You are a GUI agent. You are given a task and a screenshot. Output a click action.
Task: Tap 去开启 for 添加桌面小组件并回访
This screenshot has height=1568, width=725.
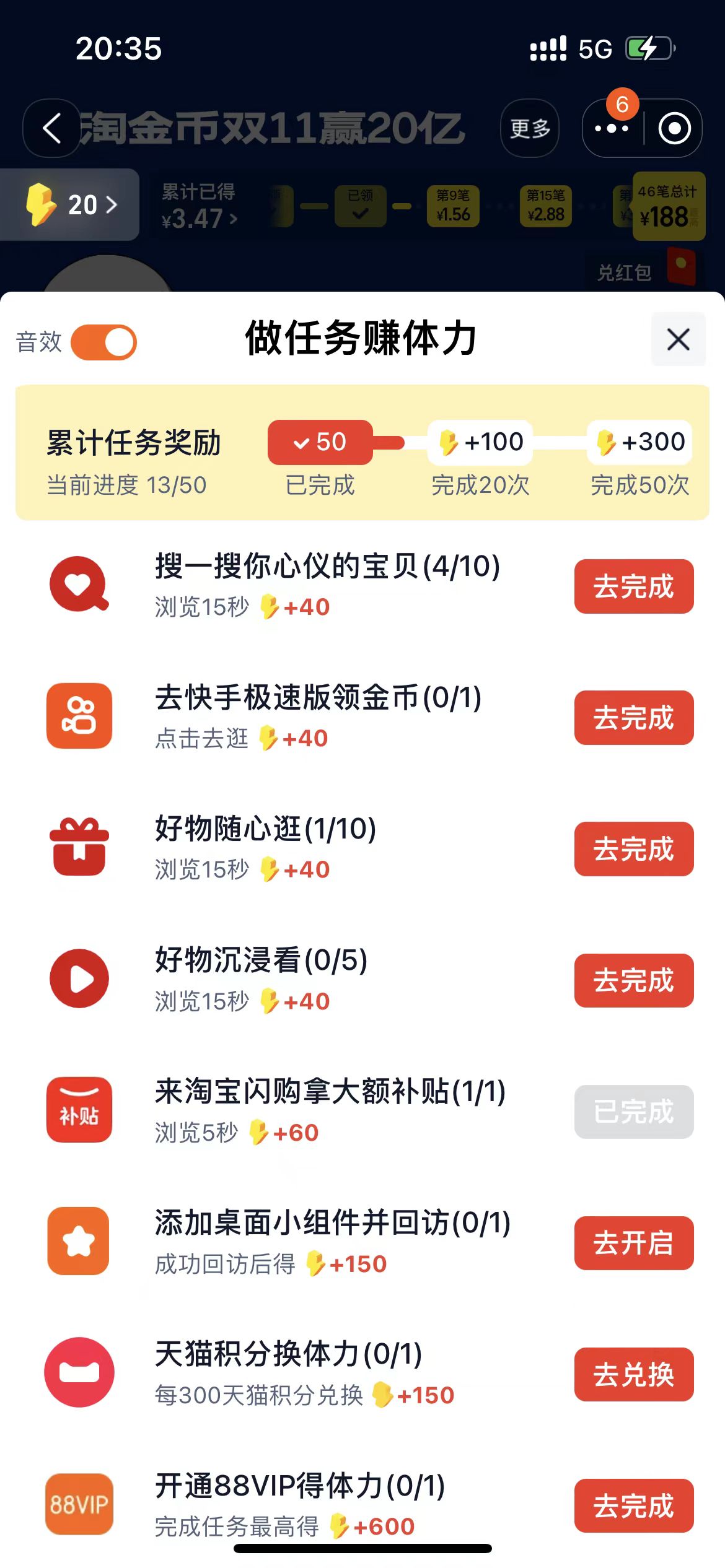633,1243
